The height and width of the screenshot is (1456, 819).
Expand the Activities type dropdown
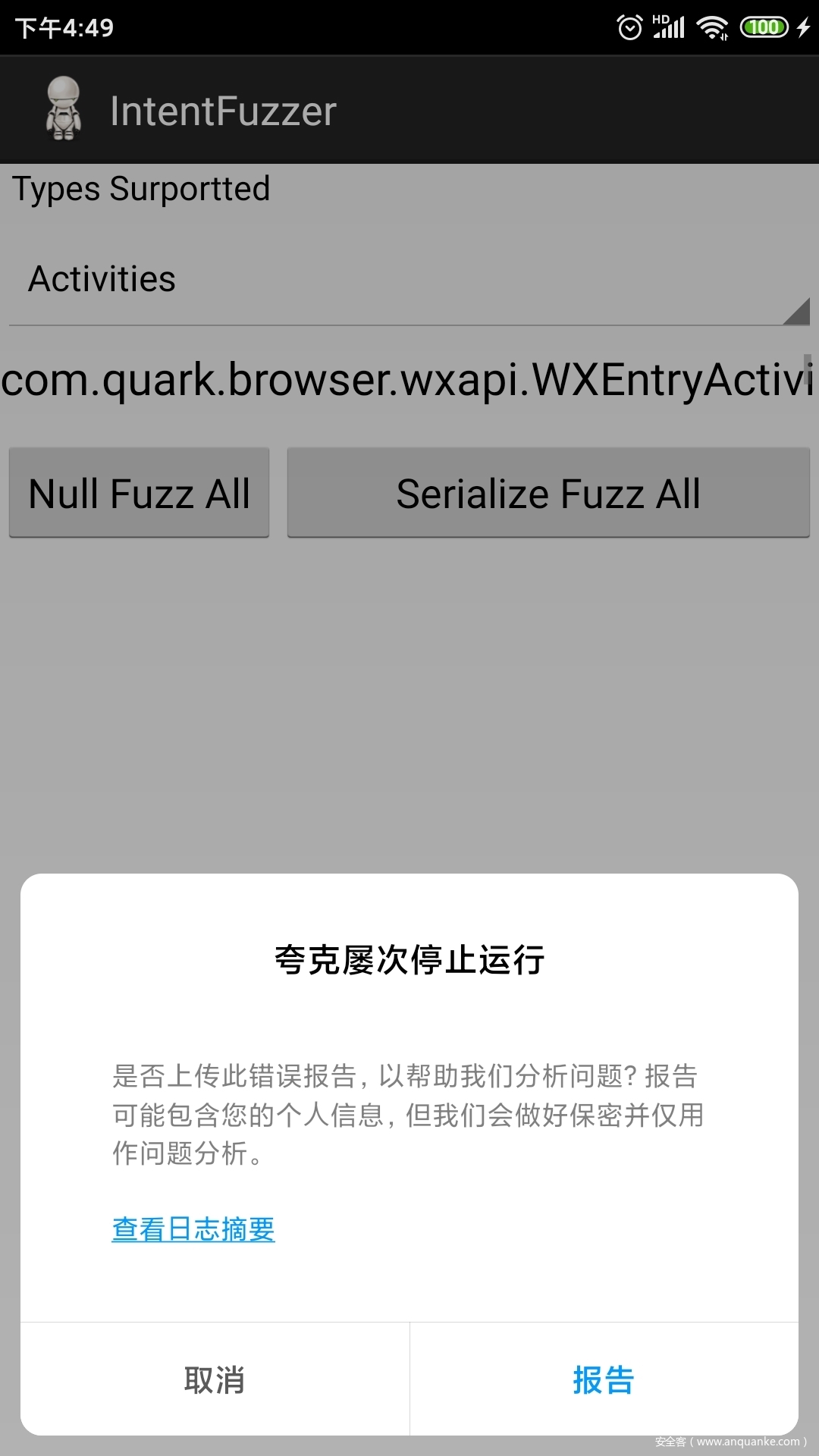[409, 281]
